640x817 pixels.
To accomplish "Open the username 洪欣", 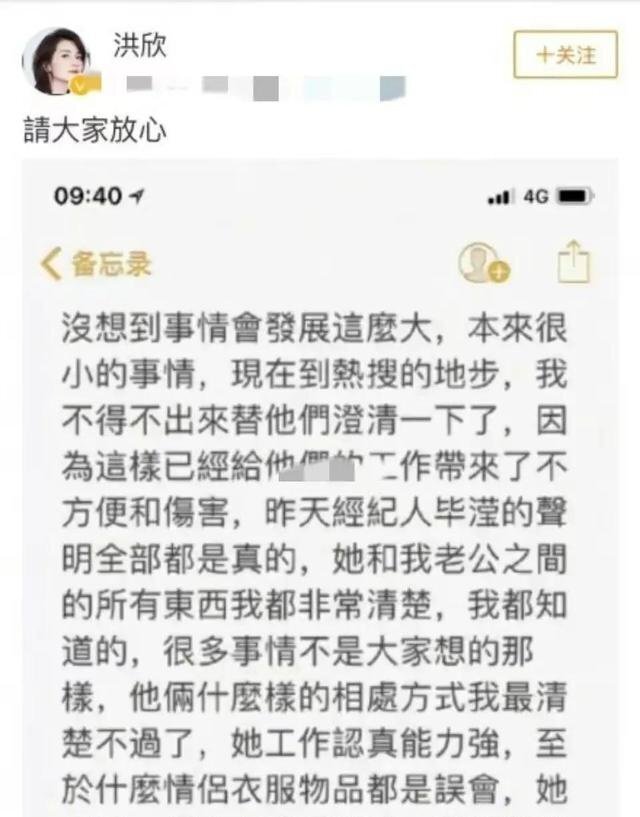I will tap(141, 45).
